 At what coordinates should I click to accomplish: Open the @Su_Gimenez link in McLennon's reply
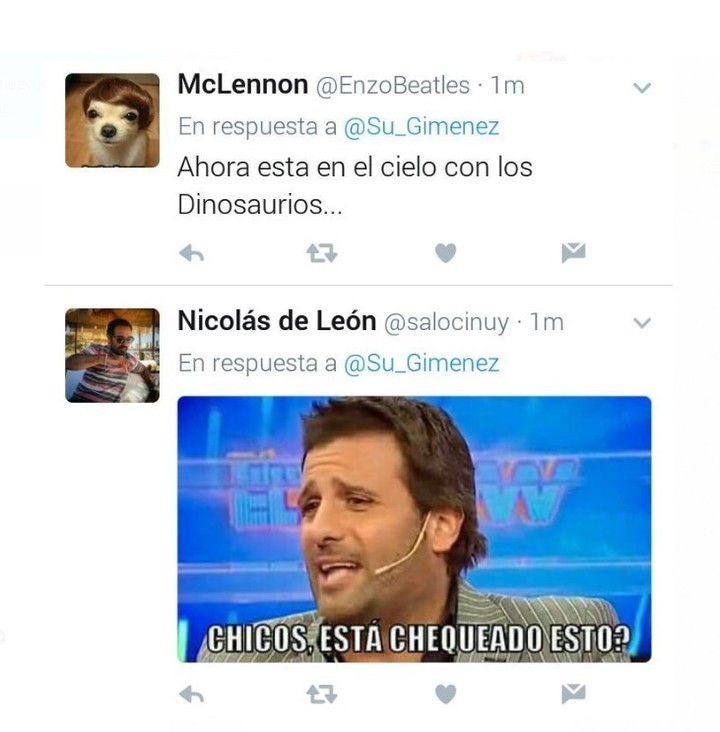[421, 127]
